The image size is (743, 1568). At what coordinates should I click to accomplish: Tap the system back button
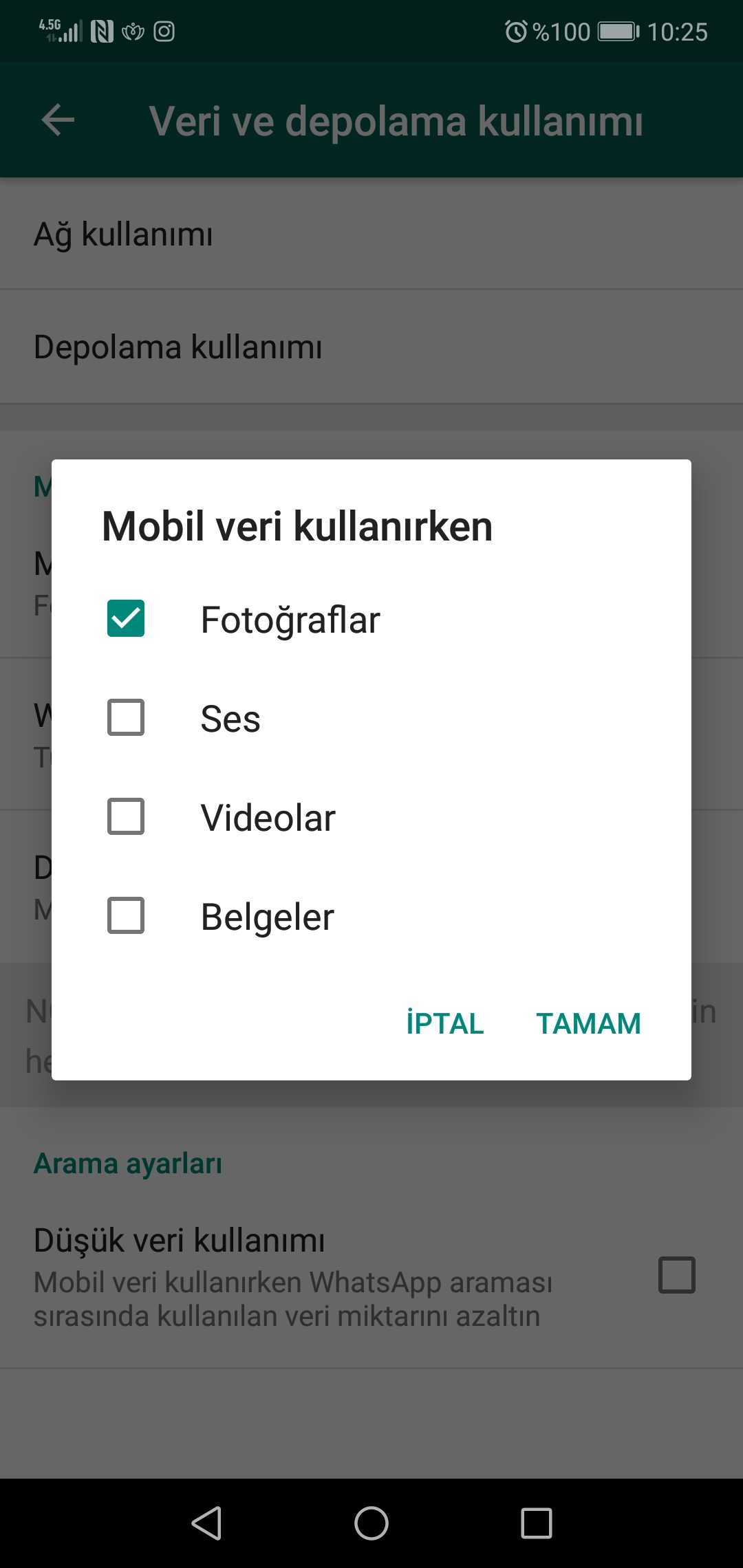coord(206,1523)
